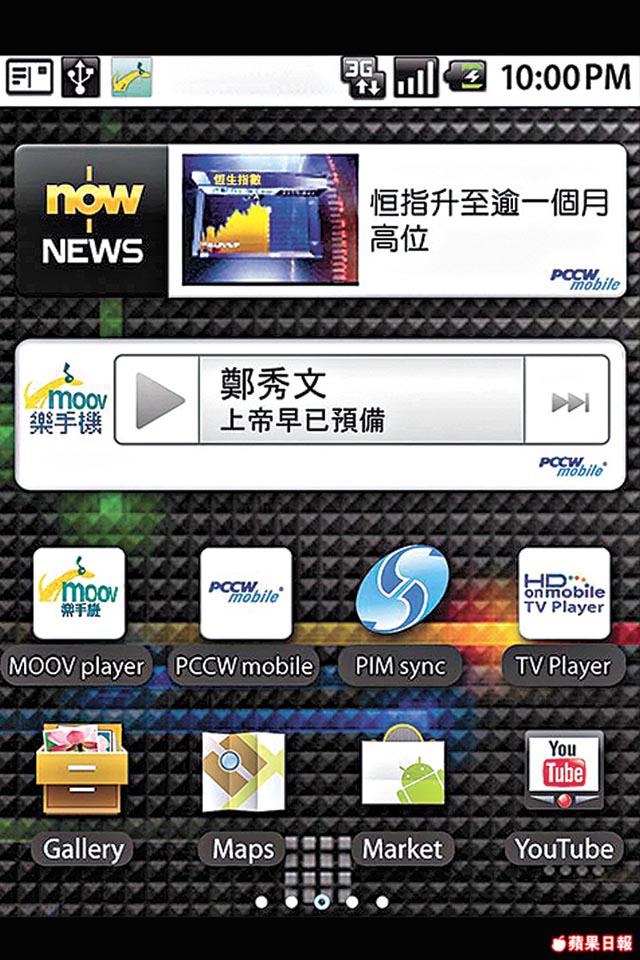The height and width of the screenshot is (960, 640).
Task: Open the YouTube app
Action: click(563, 770)
